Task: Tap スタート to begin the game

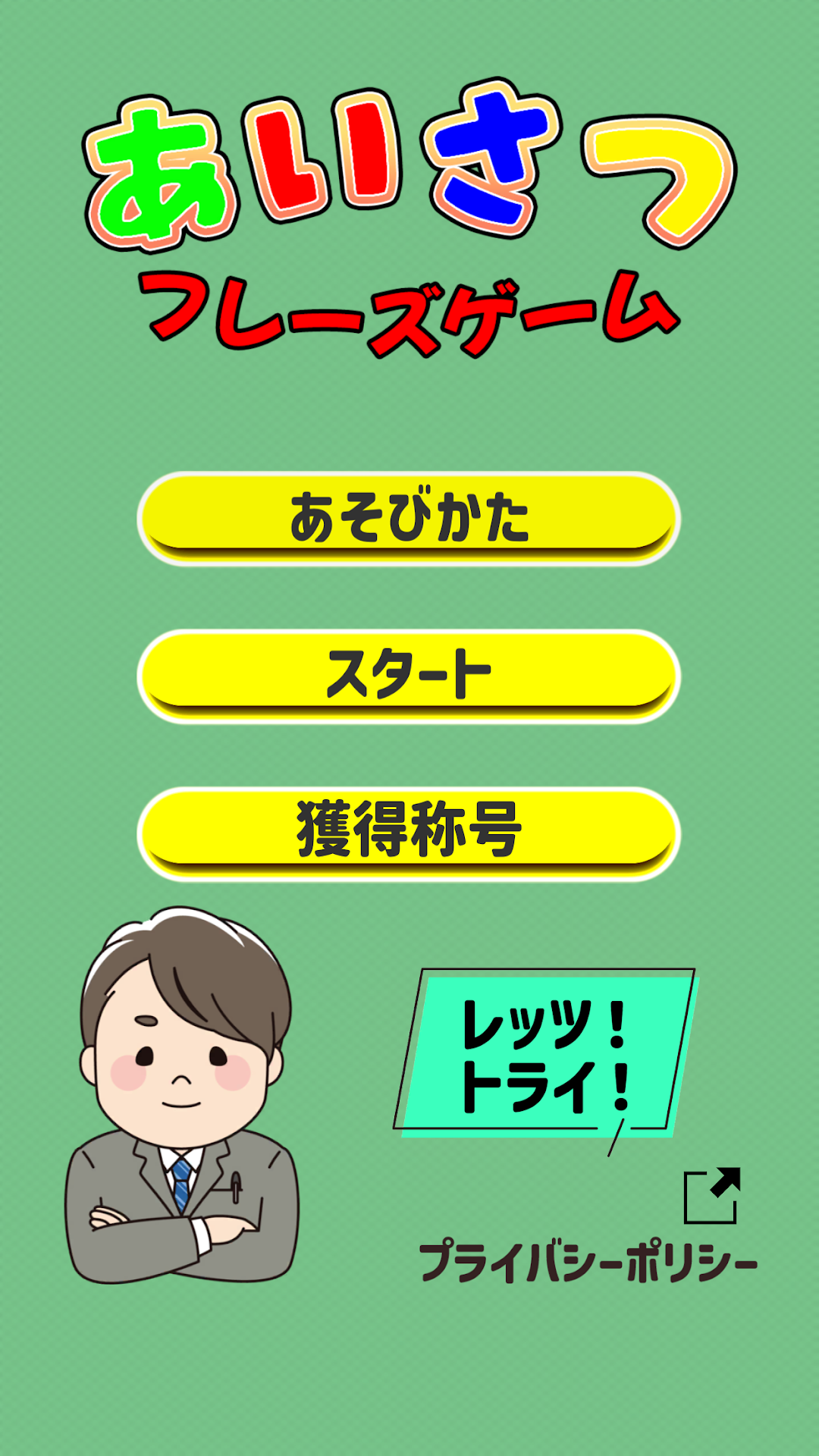Action: [409, 675]
